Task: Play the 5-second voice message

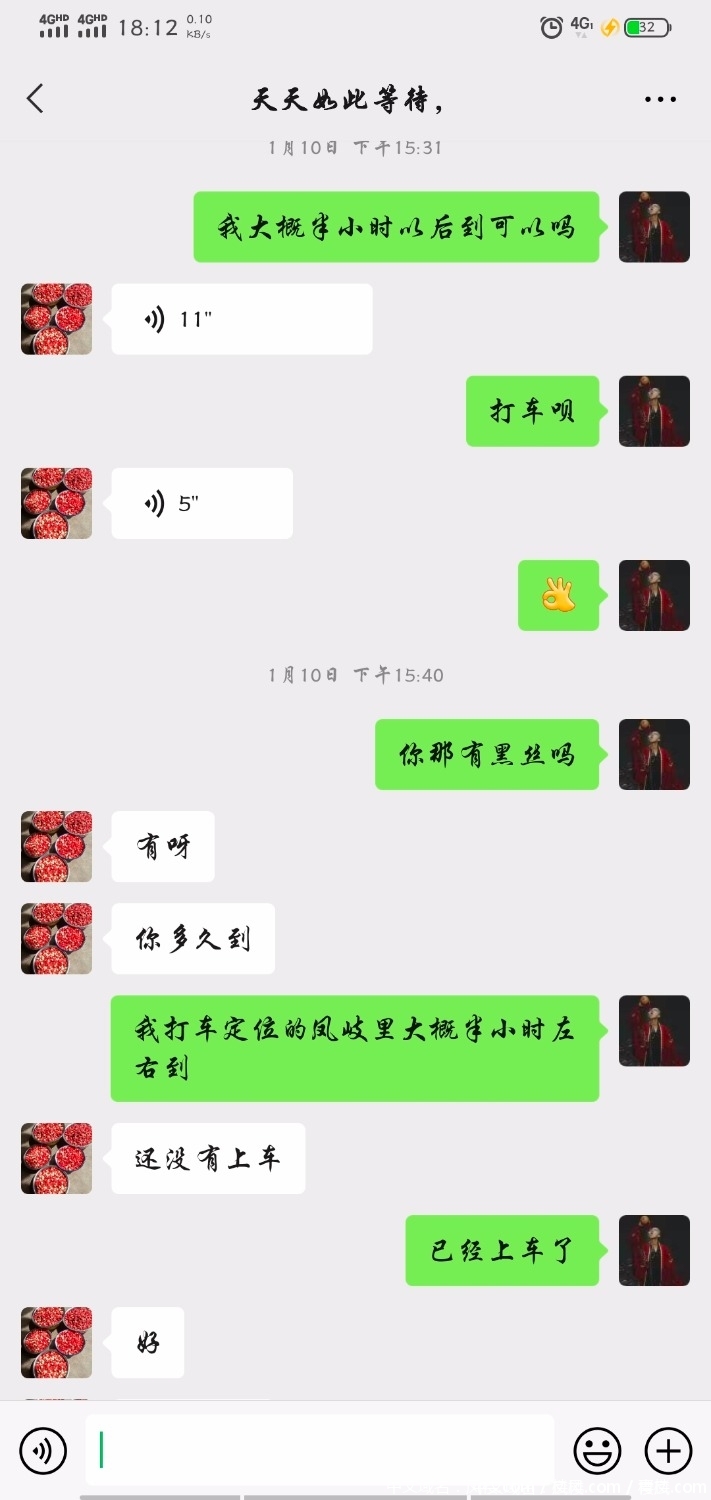Action: point(201,503)
